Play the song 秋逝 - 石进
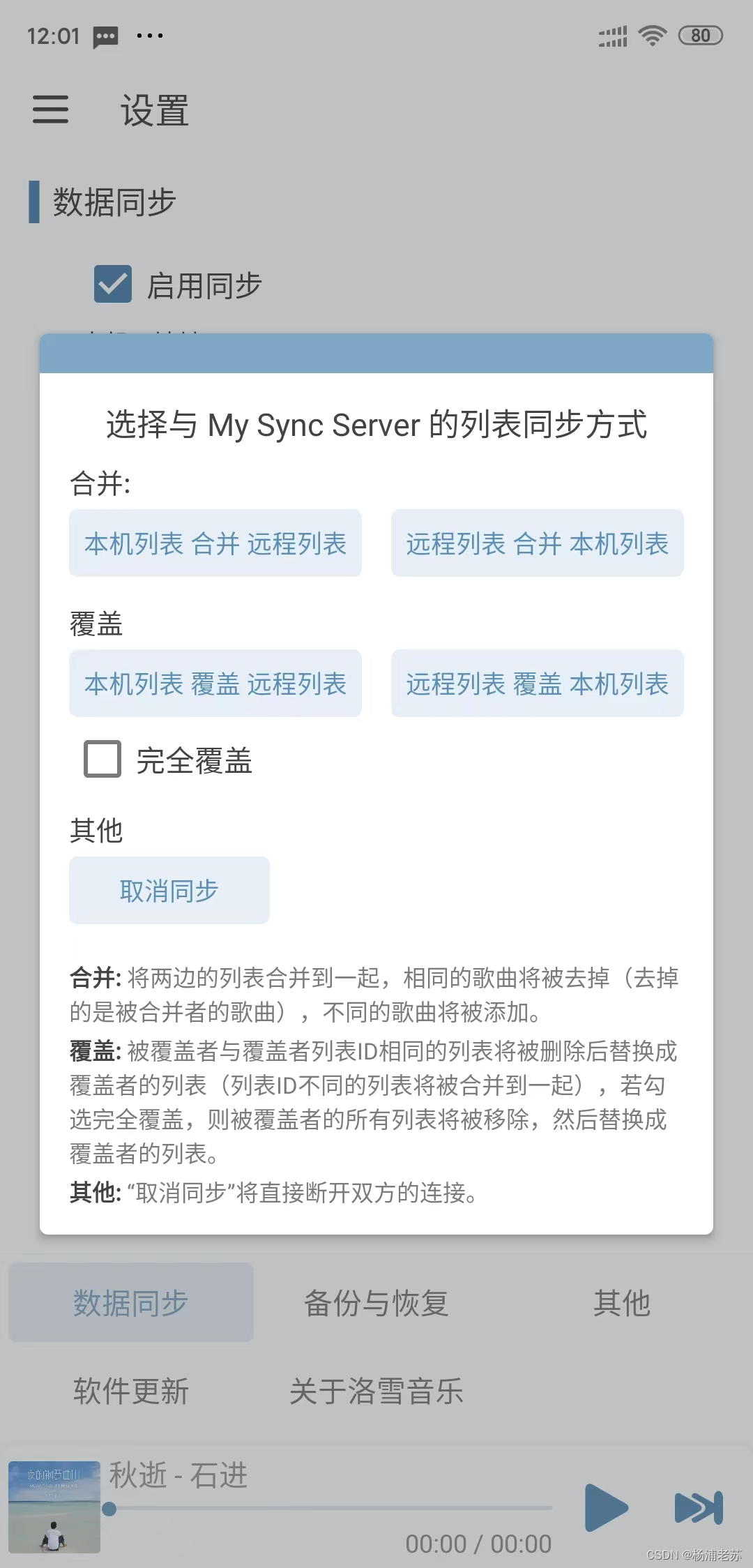Screen dimensions: 753x1568 606,1508
